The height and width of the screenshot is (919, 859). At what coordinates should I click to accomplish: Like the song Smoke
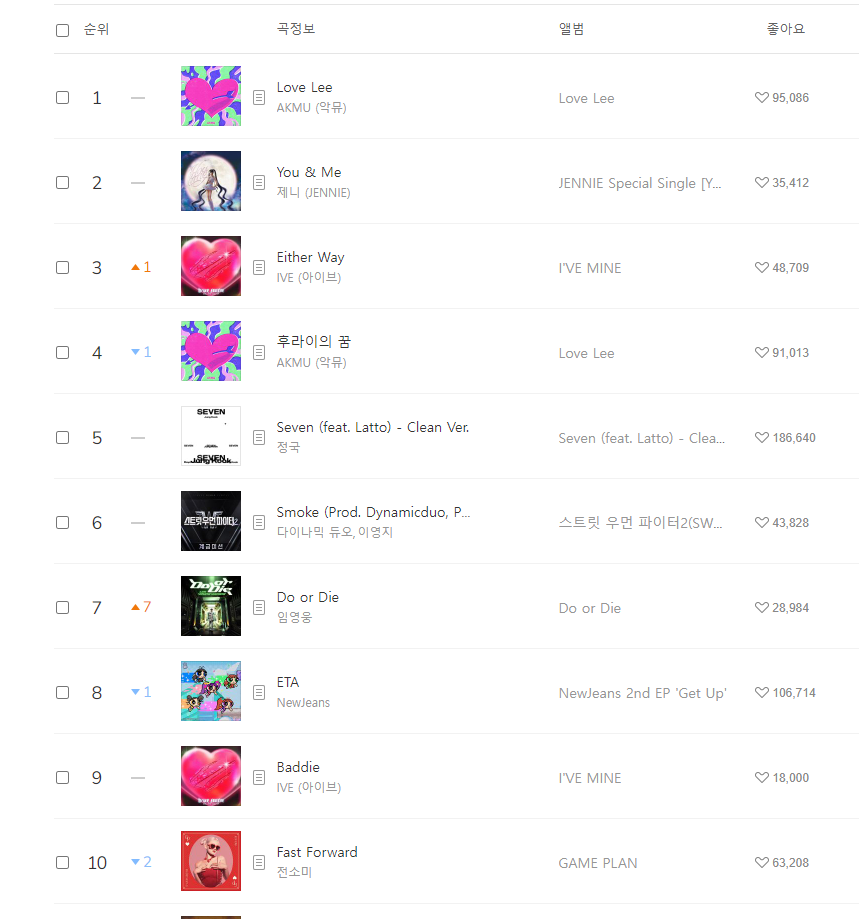(762, 523)
